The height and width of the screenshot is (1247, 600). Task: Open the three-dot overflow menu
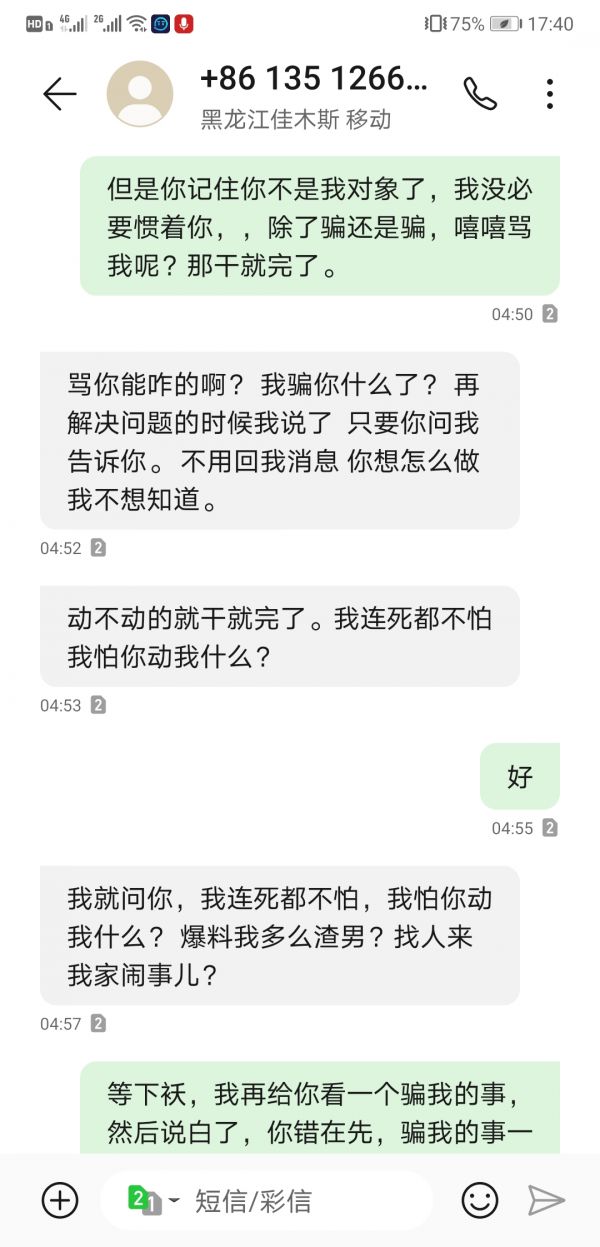click(549, 94)
